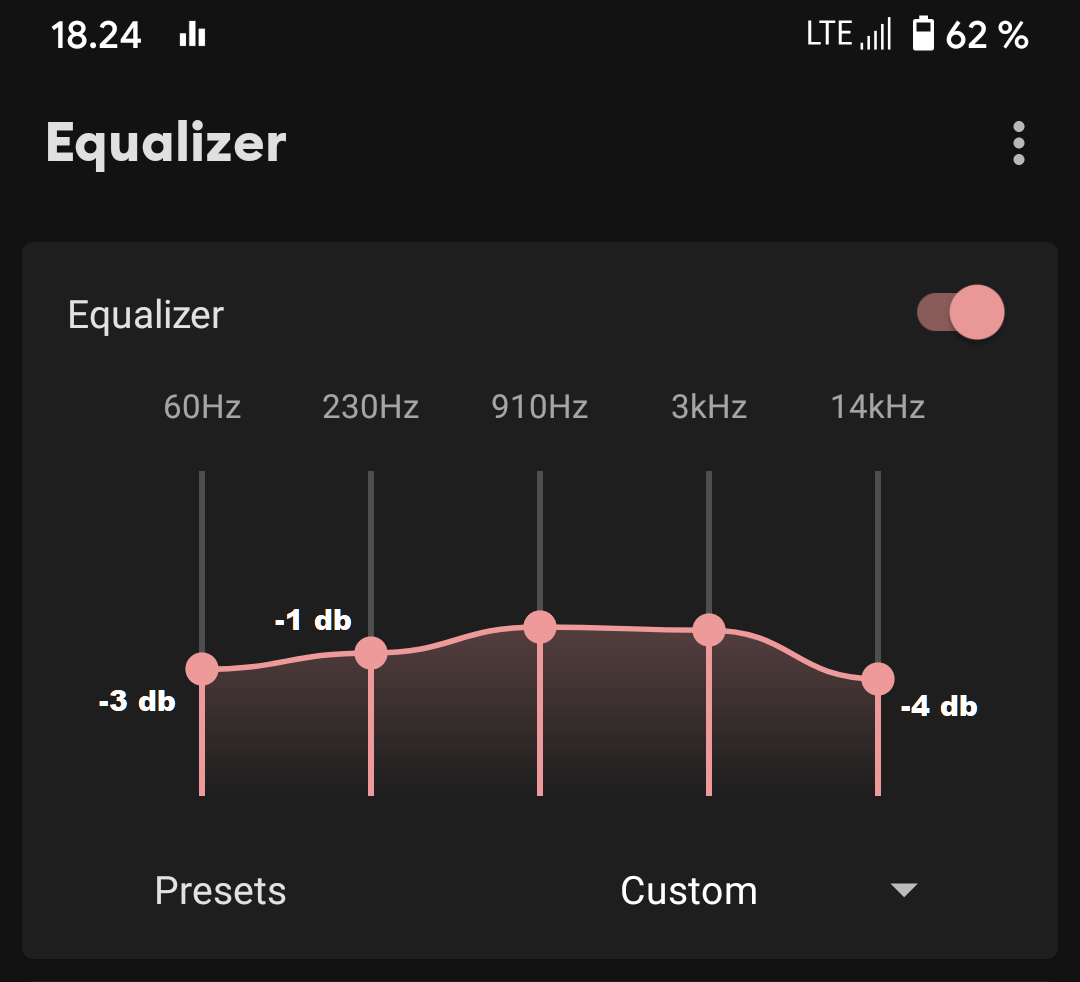This screenshot has height=982, width=1080.
Task: Open the three-dot overflow menu
Action: pyautogui.click(x=1018, y=144)
